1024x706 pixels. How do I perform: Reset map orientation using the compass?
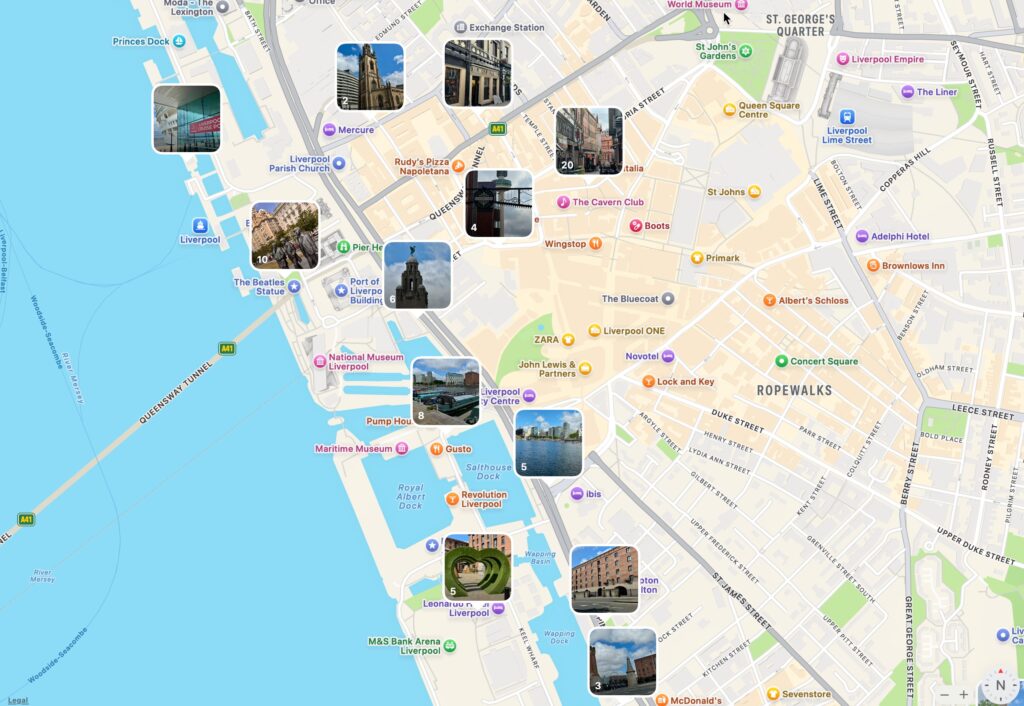1000,686
